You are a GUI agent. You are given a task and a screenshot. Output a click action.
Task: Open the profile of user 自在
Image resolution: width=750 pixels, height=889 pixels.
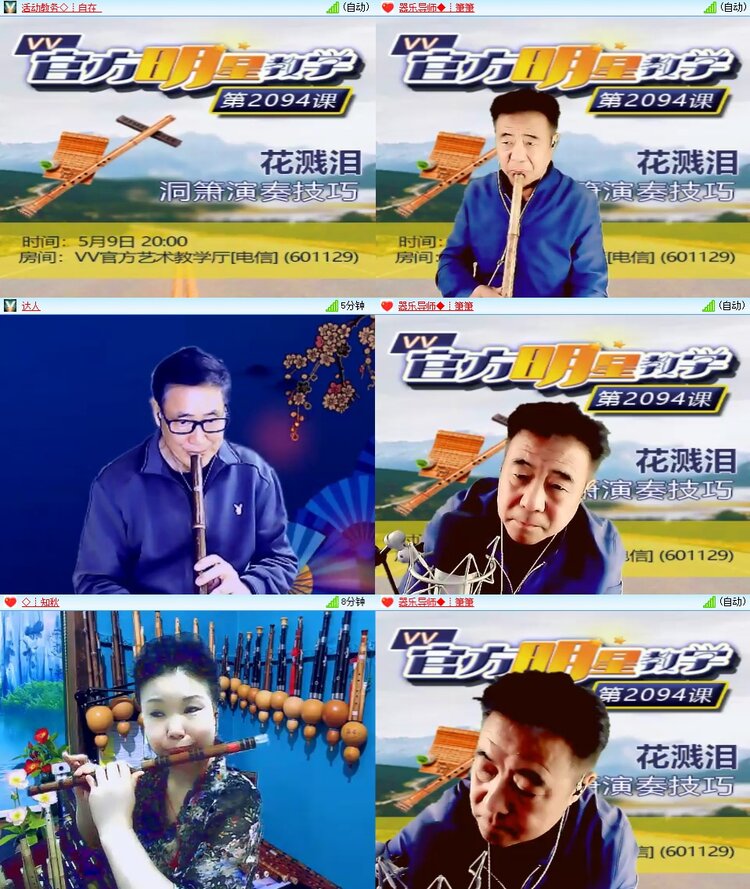85,10
